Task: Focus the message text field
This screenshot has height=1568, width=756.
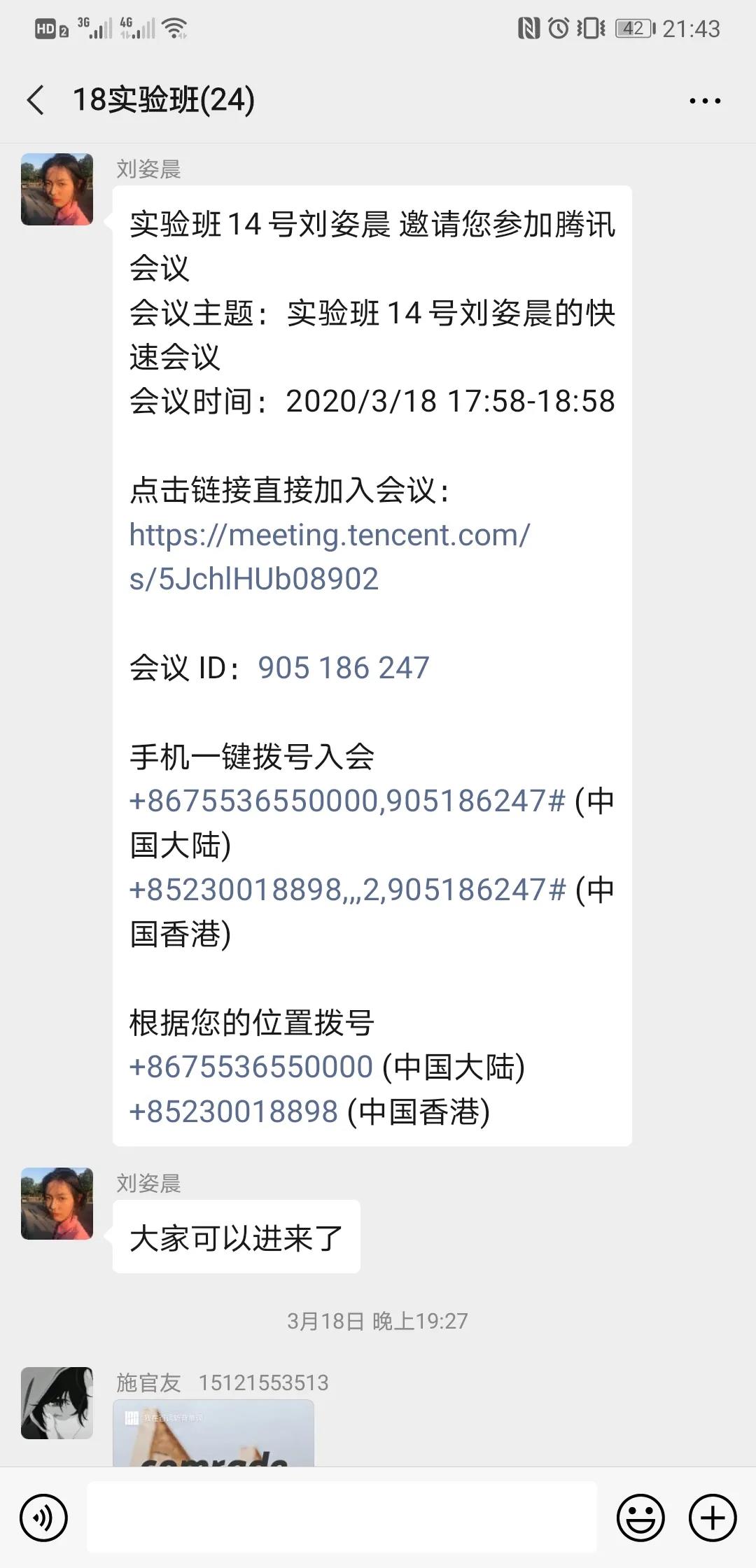Action: click(342, 1516)
